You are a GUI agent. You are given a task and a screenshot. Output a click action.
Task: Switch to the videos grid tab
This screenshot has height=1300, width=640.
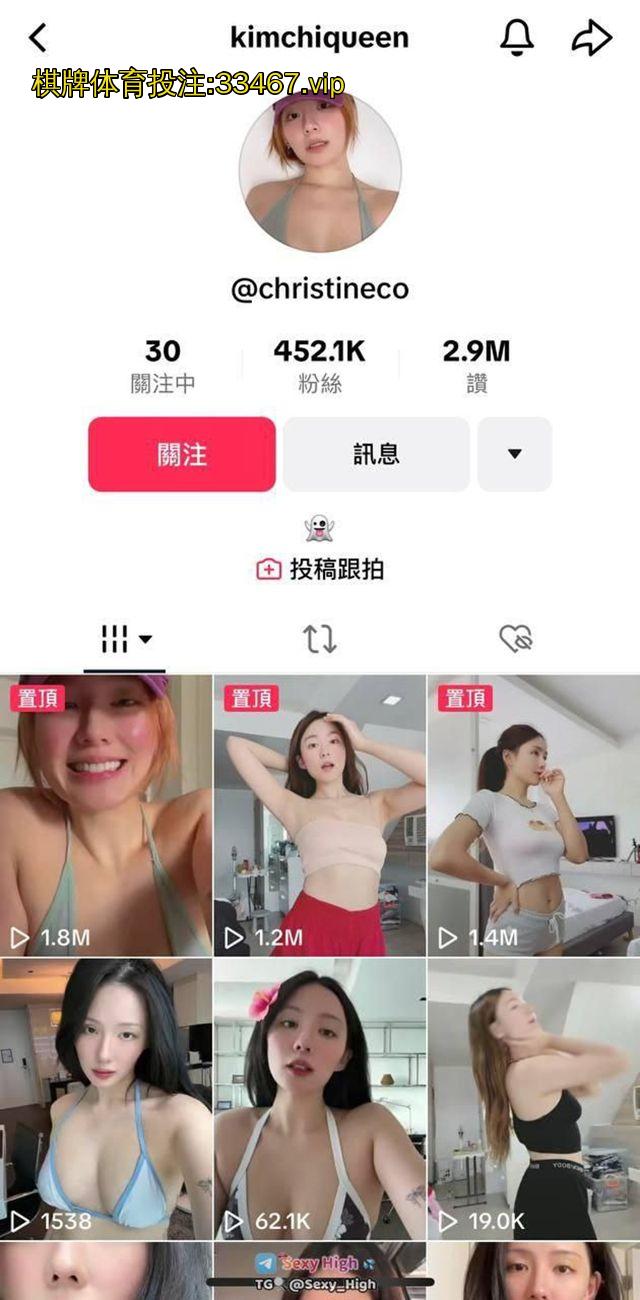(x=126, y=639)
